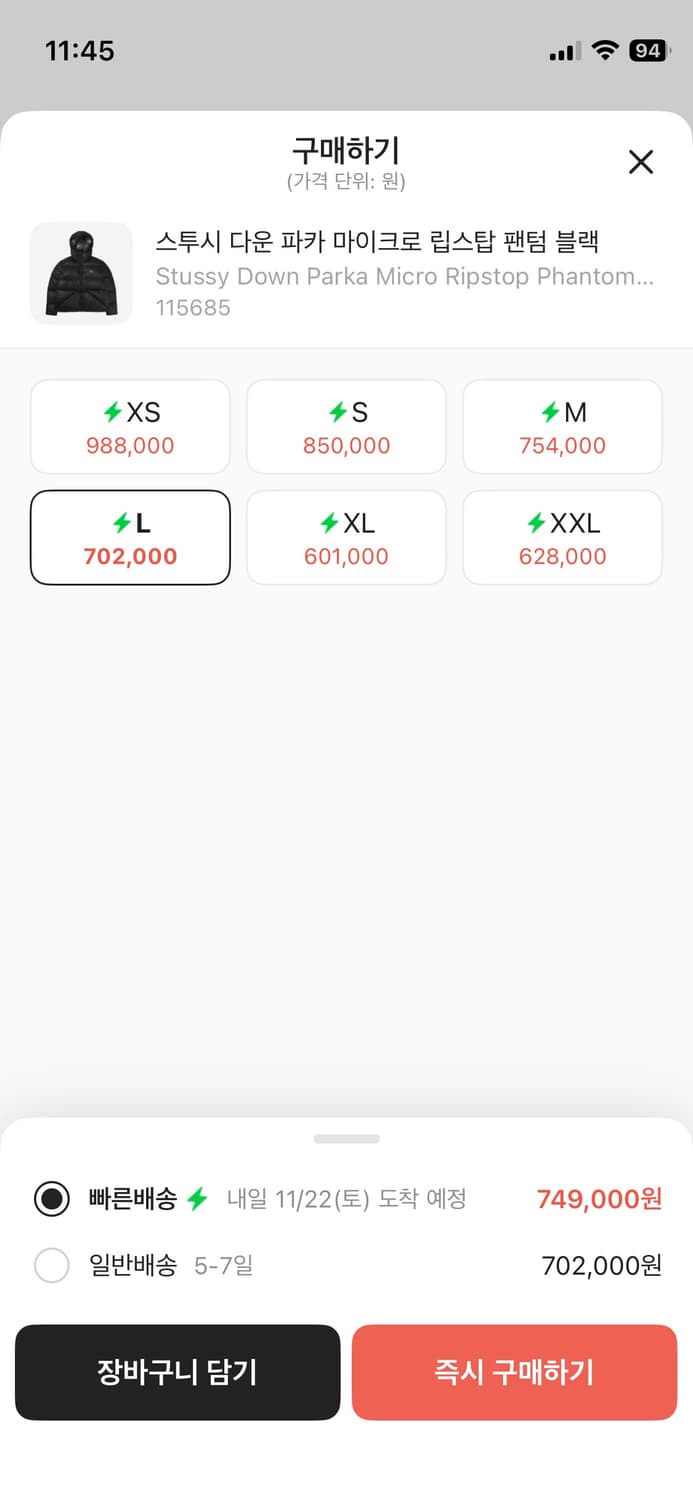
Task: Buy now with 즉시 구매하기
Action: pyautogui.click(x=514, y=1372)
